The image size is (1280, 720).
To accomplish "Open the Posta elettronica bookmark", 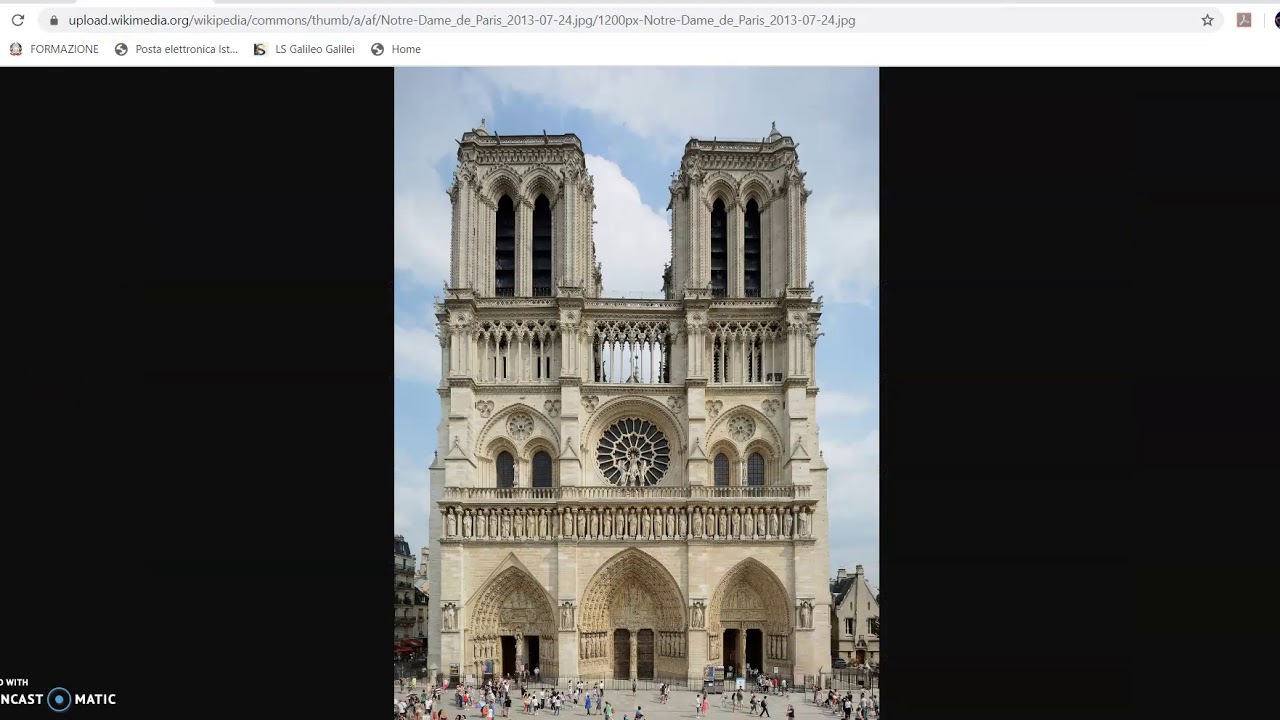I will tap(176, 49).
